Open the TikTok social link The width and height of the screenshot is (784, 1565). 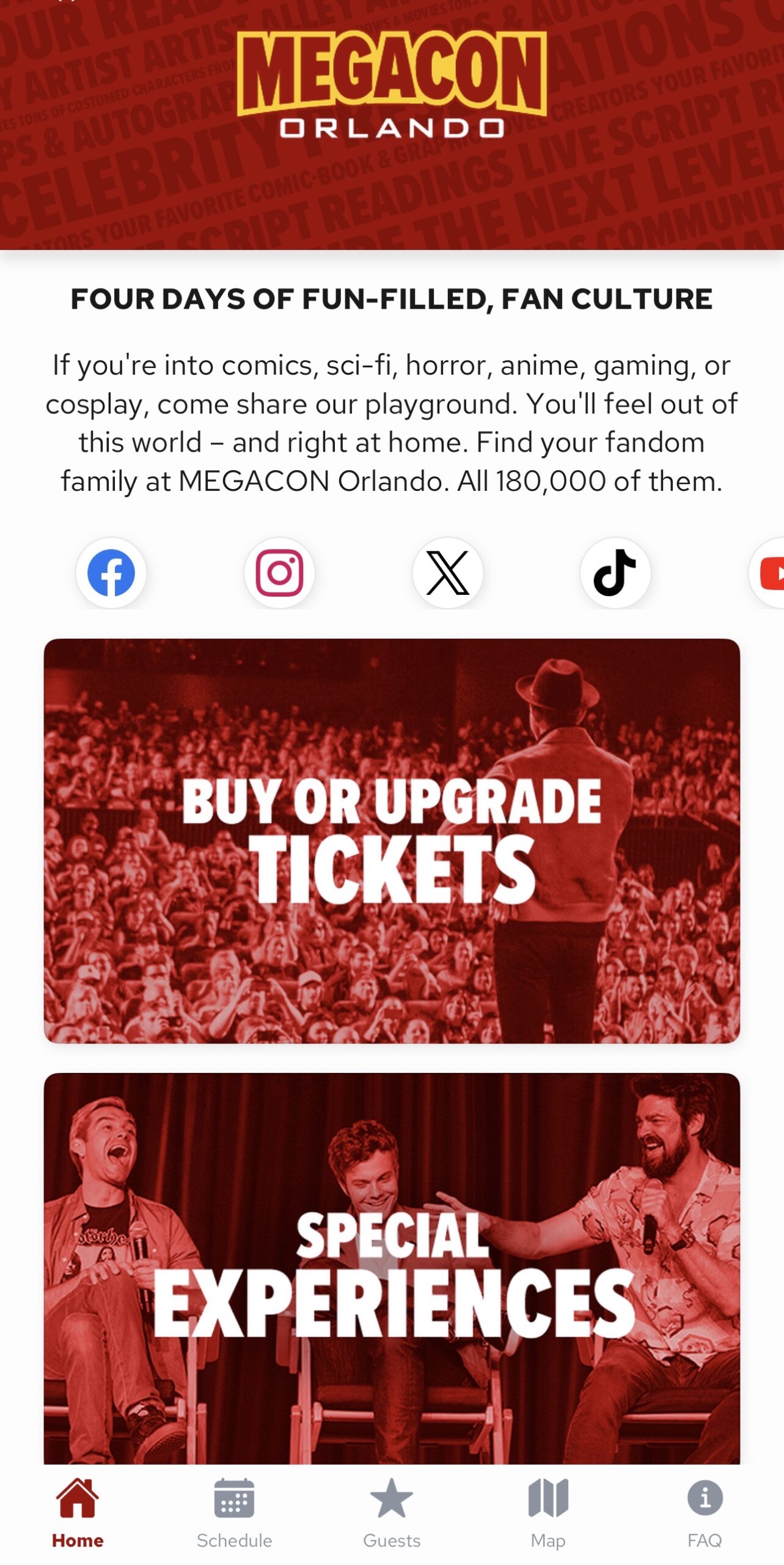pyautogui.click(x=615, y=573)
